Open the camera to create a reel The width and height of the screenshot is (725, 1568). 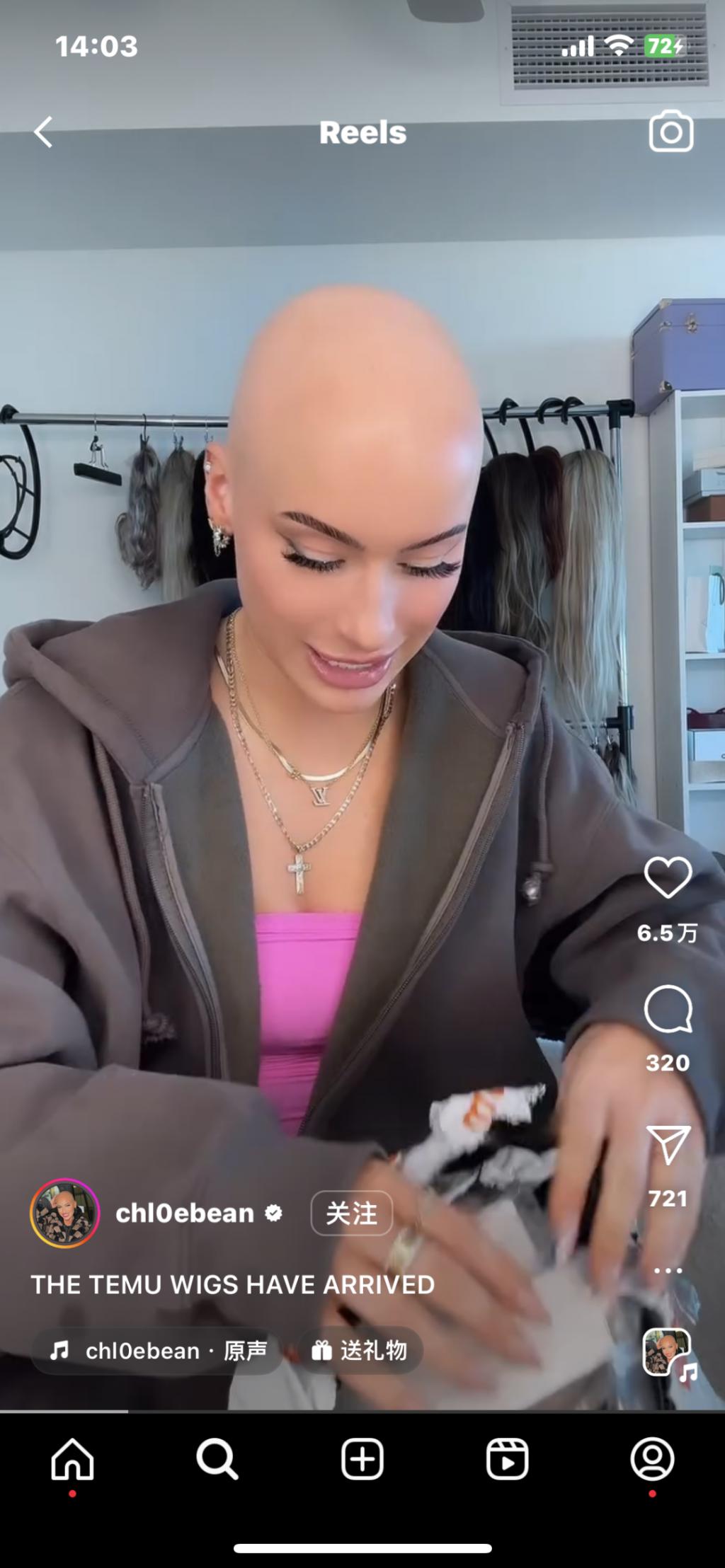670,132
